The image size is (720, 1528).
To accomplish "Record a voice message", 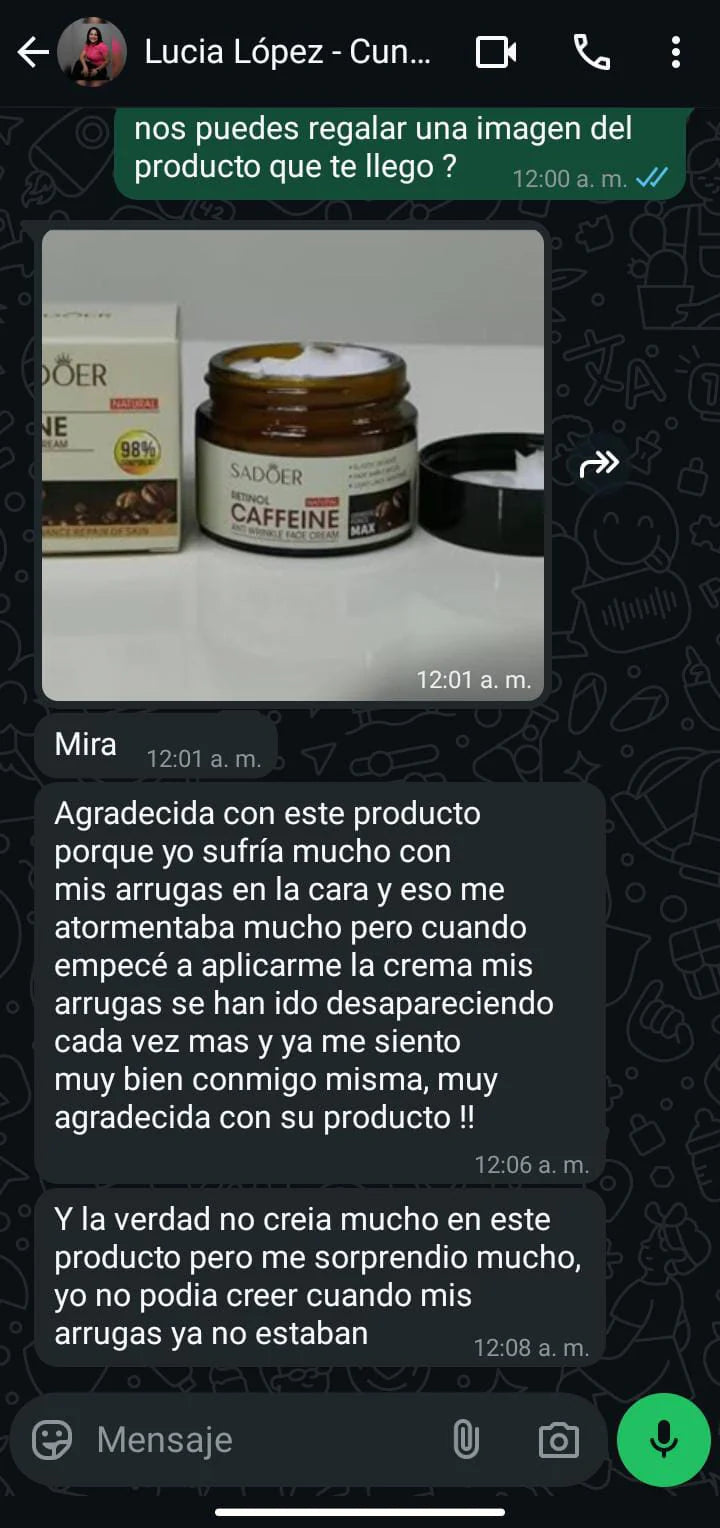I will tap(663, 1440).
